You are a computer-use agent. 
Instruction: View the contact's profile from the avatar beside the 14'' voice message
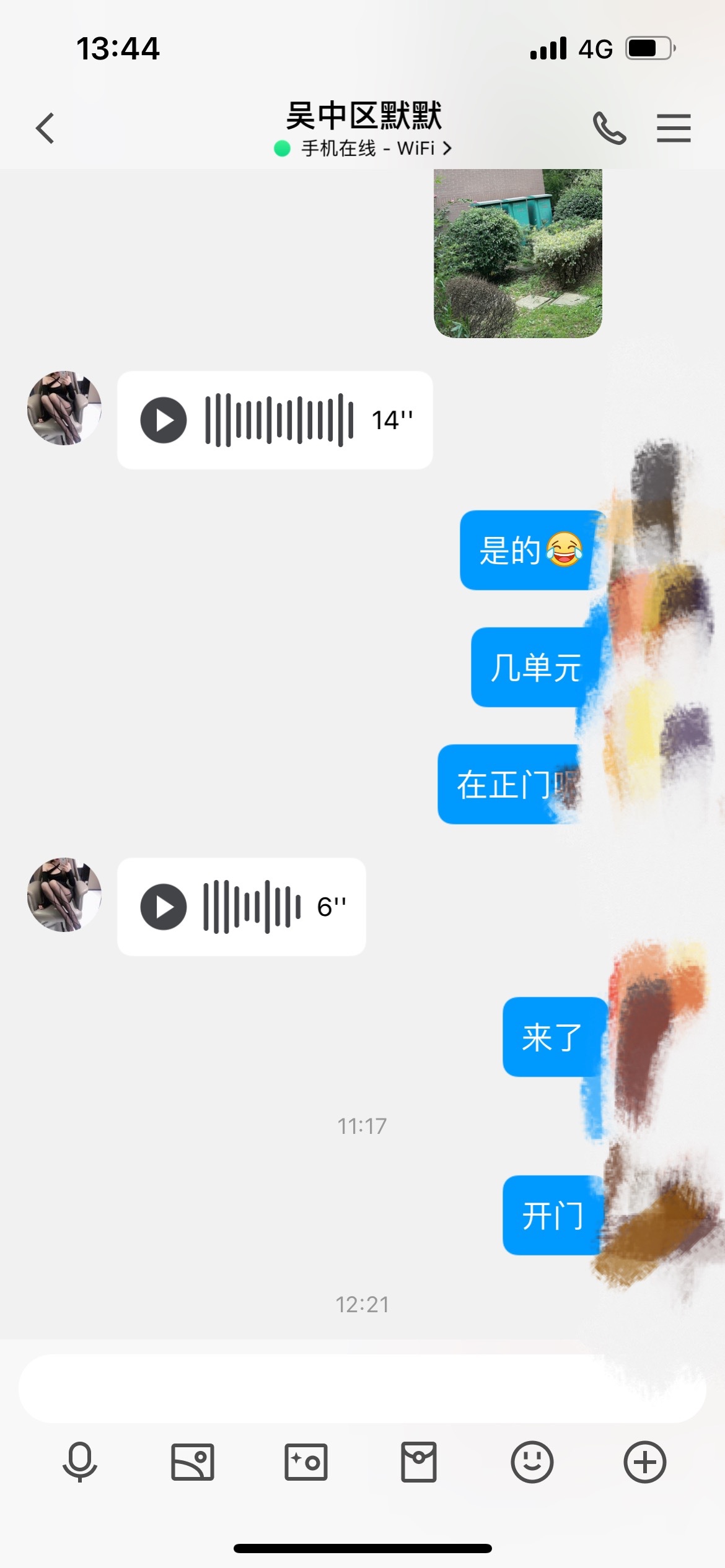click(x=64, y=408)
